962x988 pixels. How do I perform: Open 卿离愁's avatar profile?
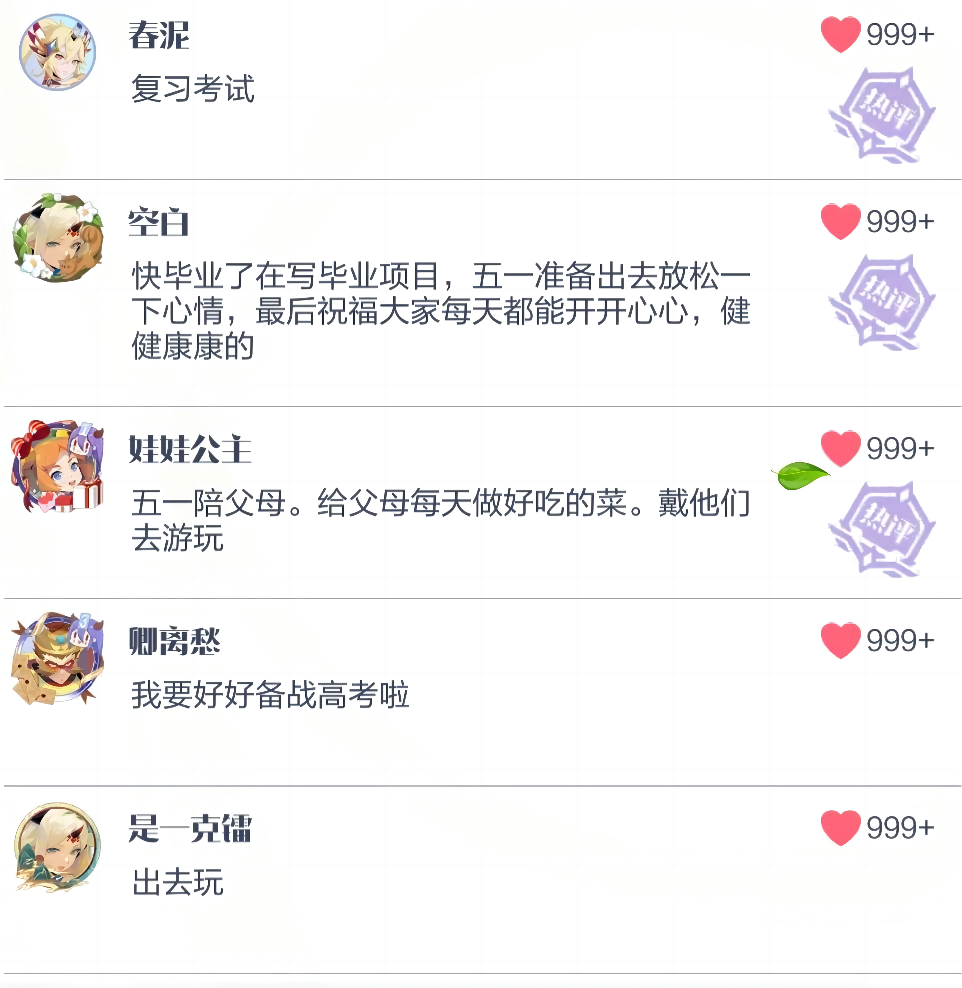pos(58,657)
